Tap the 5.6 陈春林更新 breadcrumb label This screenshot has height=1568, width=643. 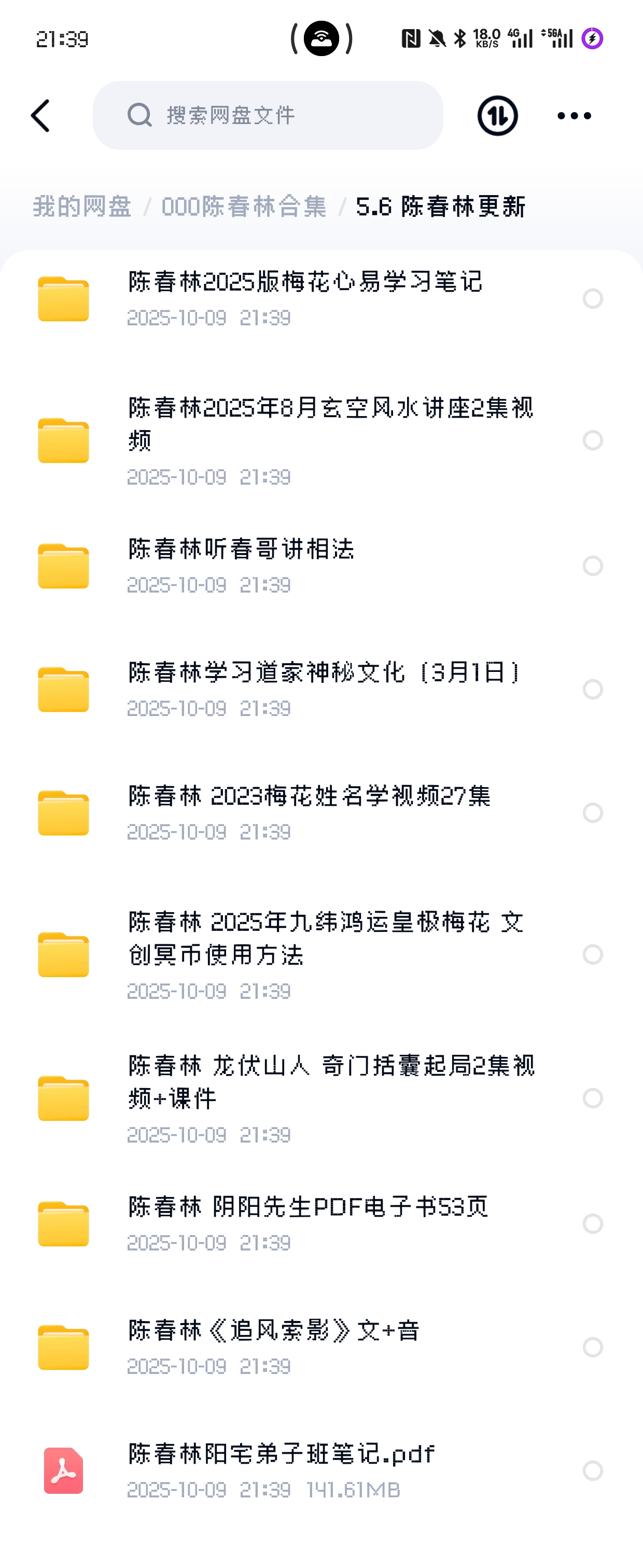pos(441,207)
